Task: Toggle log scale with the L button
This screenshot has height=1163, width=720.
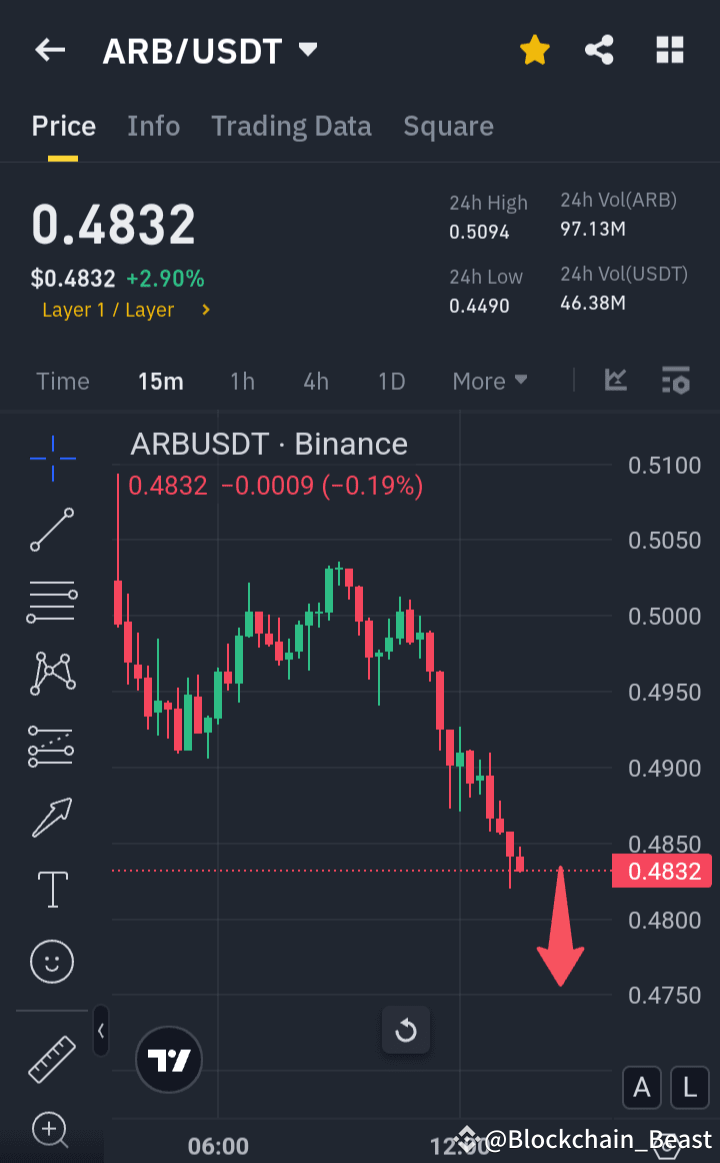Action: pos(690,1088)
